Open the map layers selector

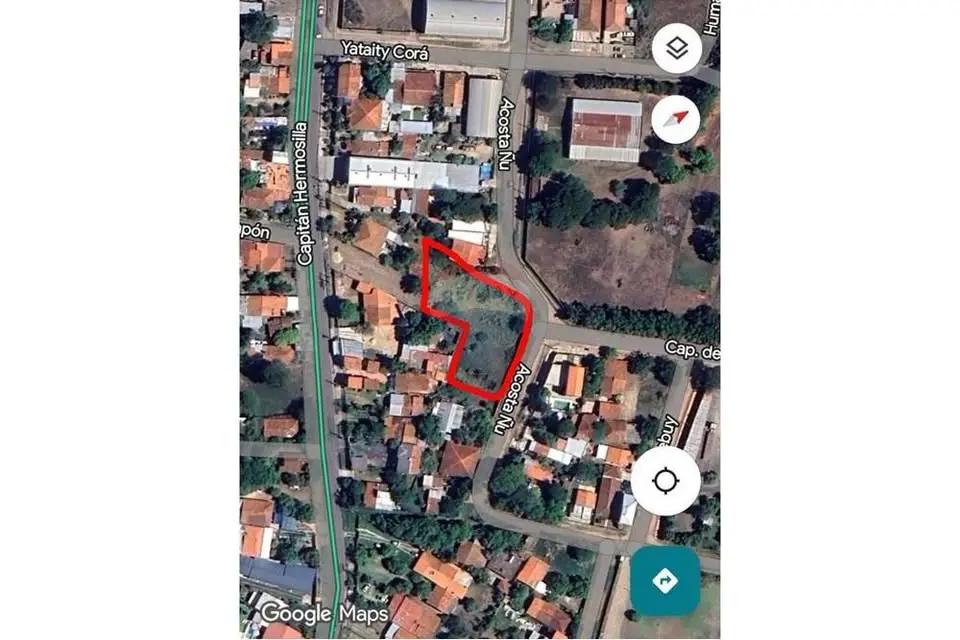pos(677,49)
